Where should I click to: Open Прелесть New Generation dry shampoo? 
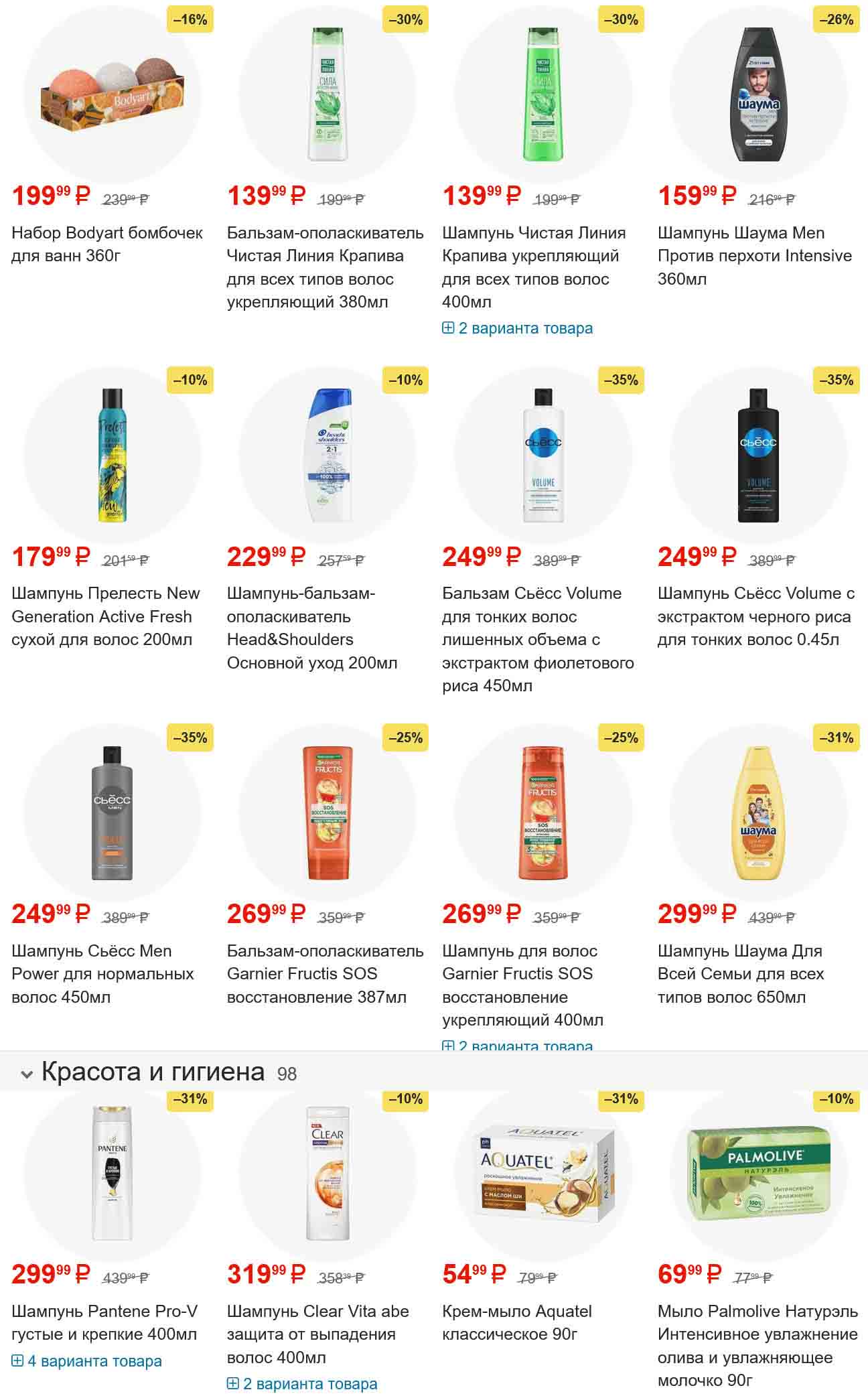[x=105, y=616]
